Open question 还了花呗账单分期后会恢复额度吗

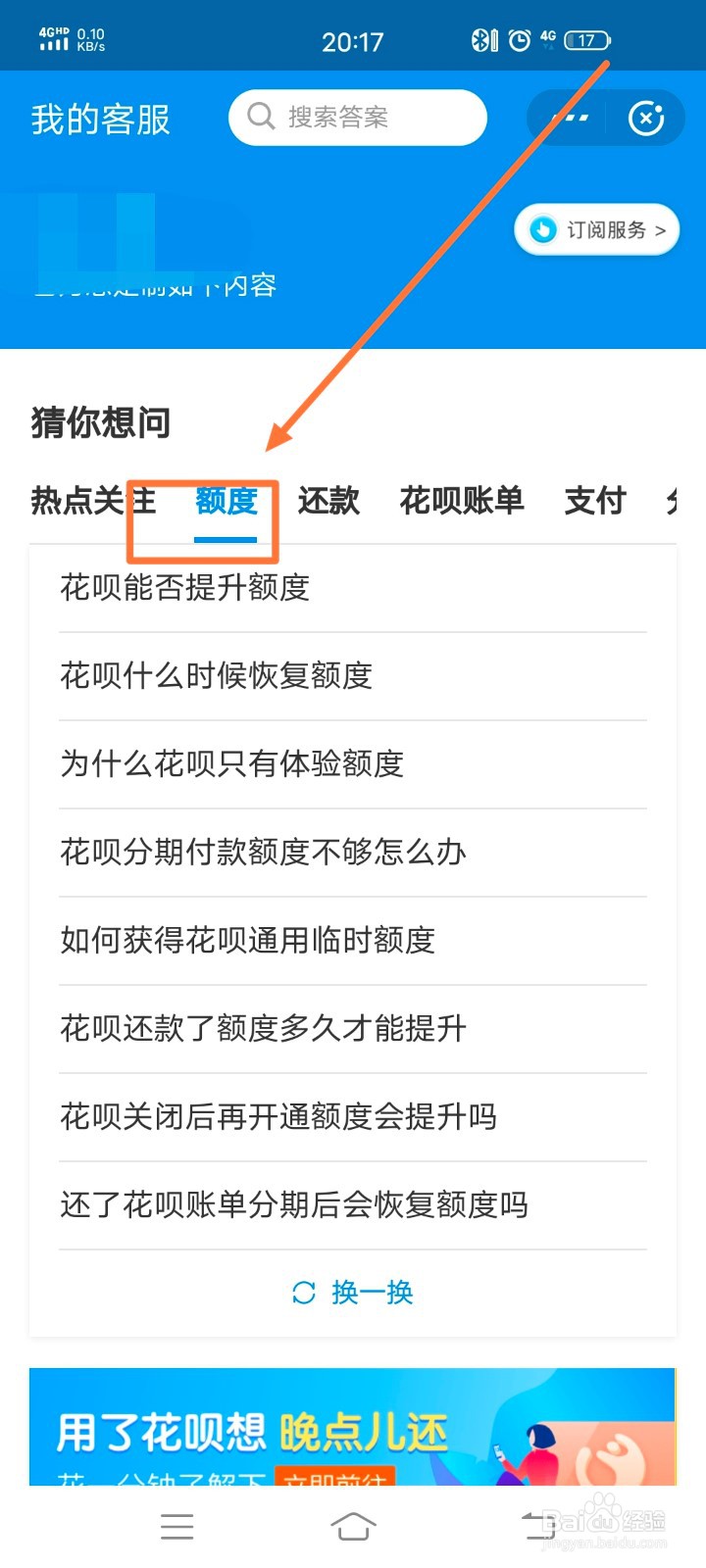tap(291, 1205)
